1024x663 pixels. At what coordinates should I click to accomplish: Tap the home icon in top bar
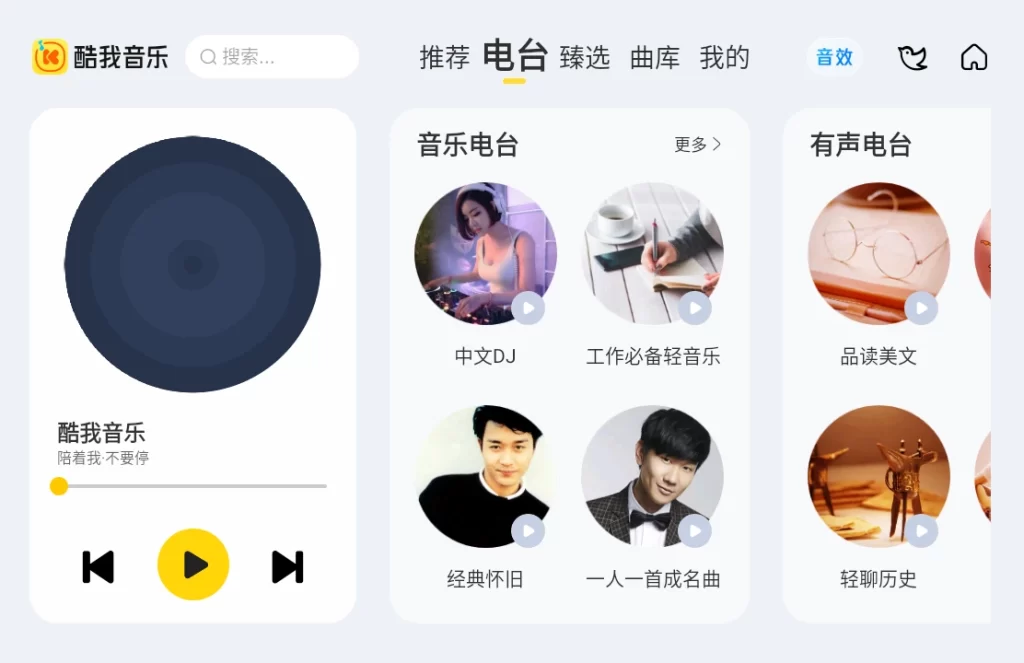coord(973,57)
